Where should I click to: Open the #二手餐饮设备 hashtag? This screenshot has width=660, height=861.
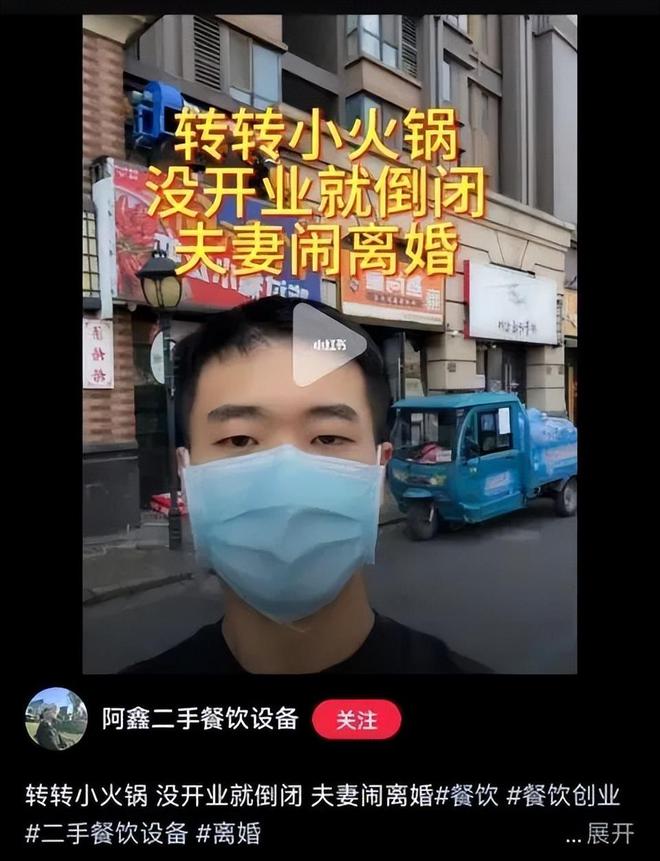(x=106, y=832)
